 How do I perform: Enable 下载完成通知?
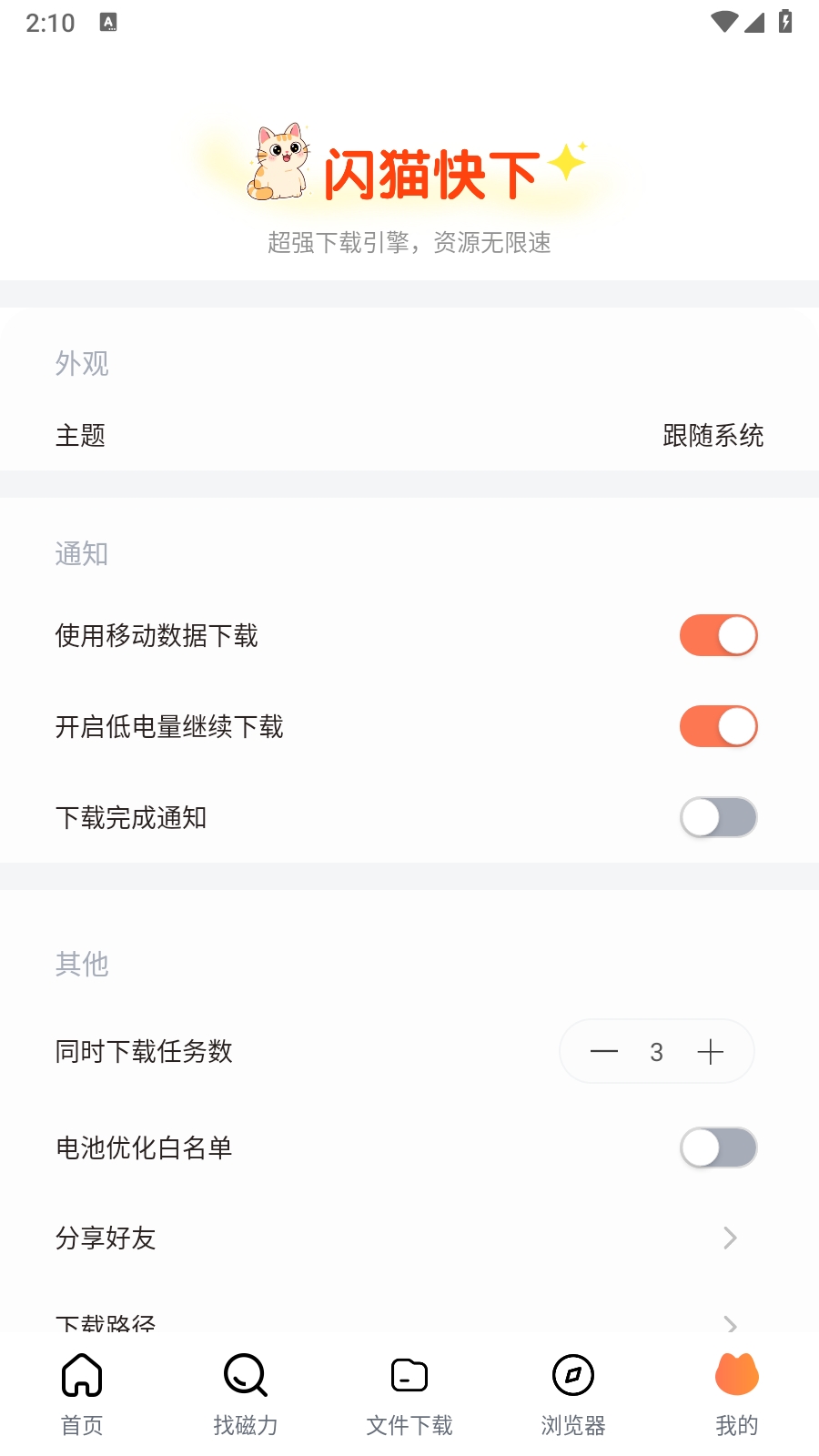click(x=718, y=817)
